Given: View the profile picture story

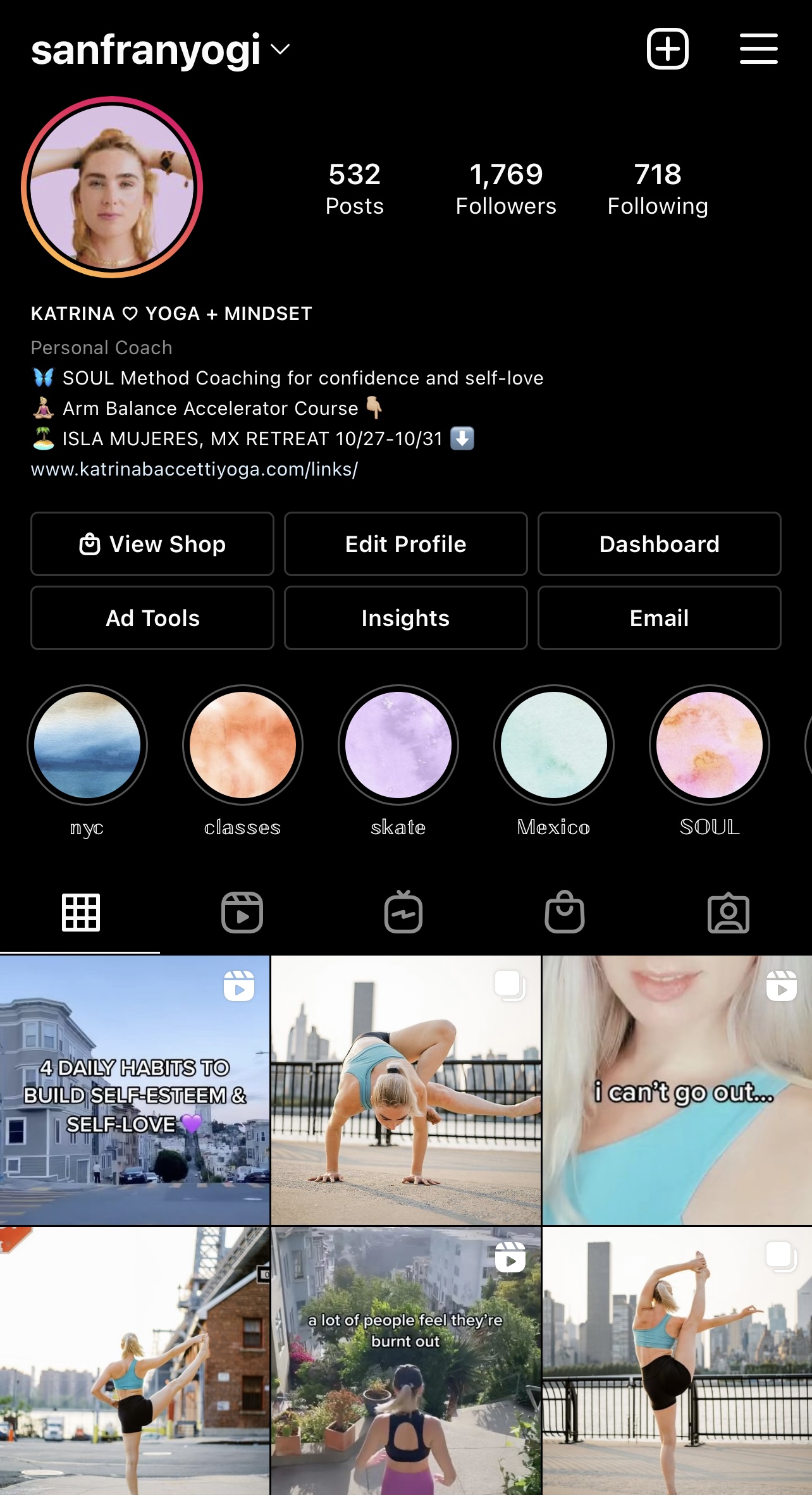Looking at the screenshot, I should 112,187.
